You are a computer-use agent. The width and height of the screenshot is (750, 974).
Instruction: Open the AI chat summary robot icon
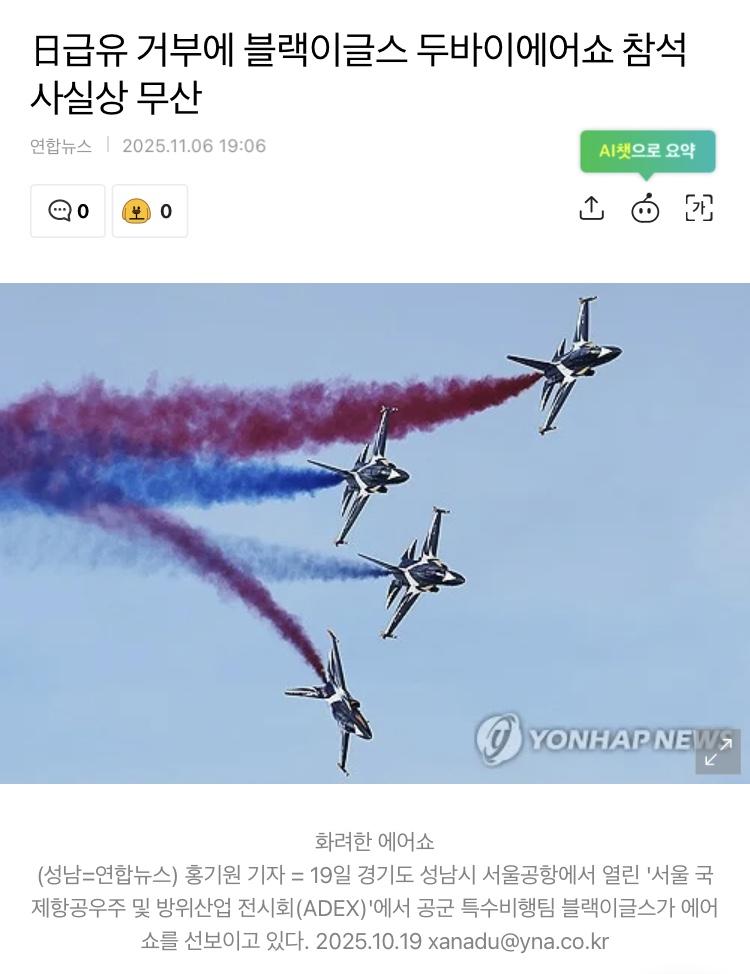tap(645, 208)
